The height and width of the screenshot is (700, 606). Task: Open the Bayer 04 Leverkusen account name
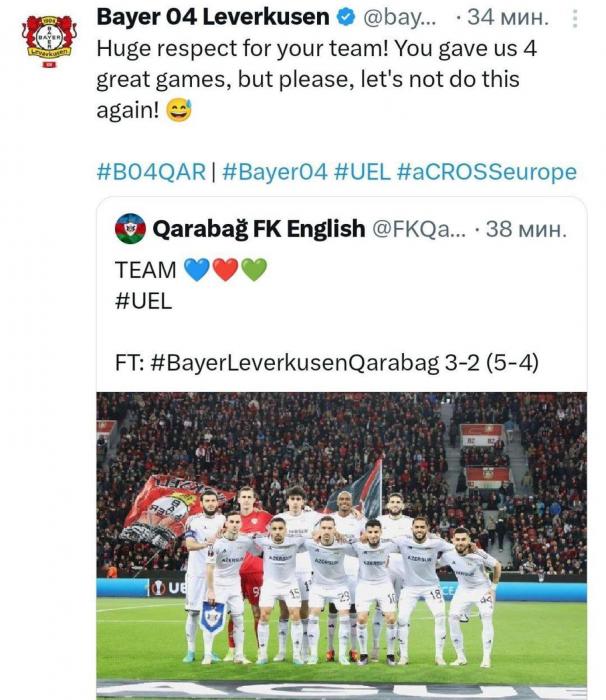[x=213, y=18]
